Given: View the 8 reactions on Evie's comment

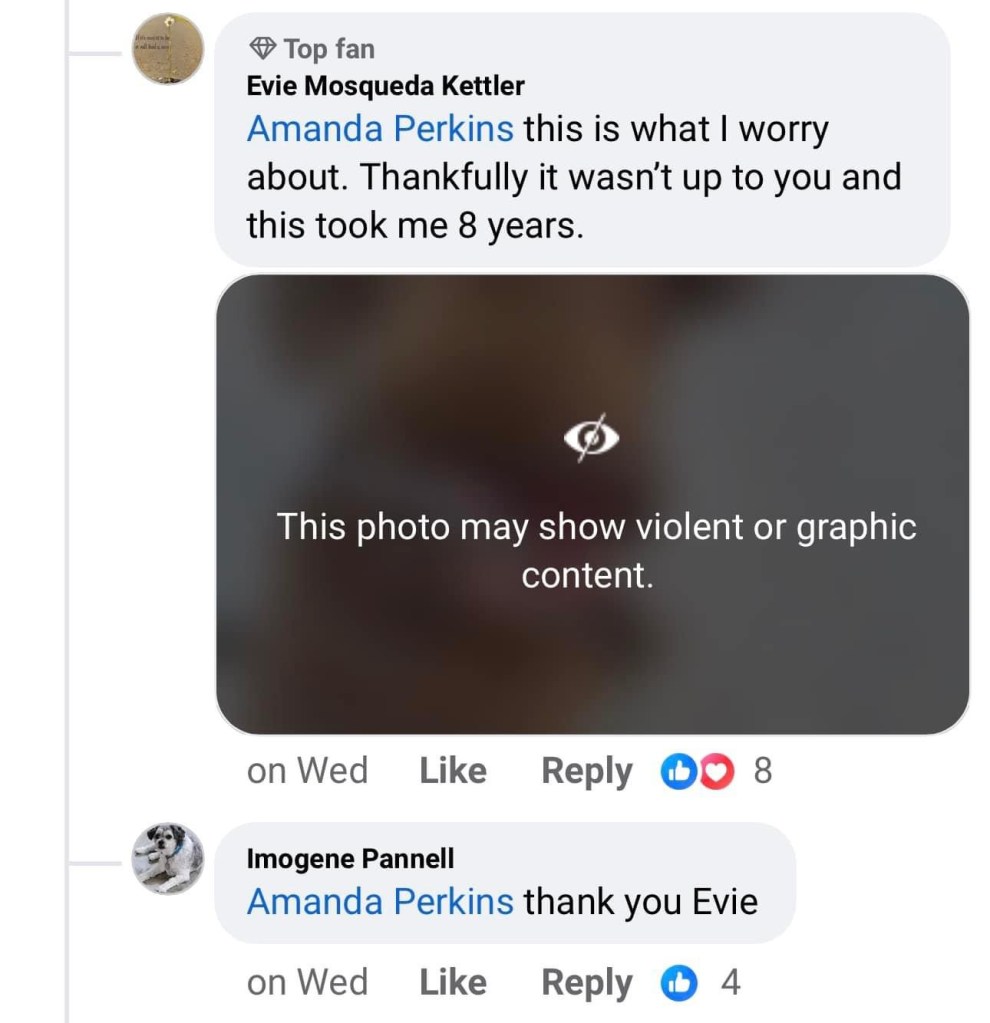Looking at the screenshot, I should point(714,771).
